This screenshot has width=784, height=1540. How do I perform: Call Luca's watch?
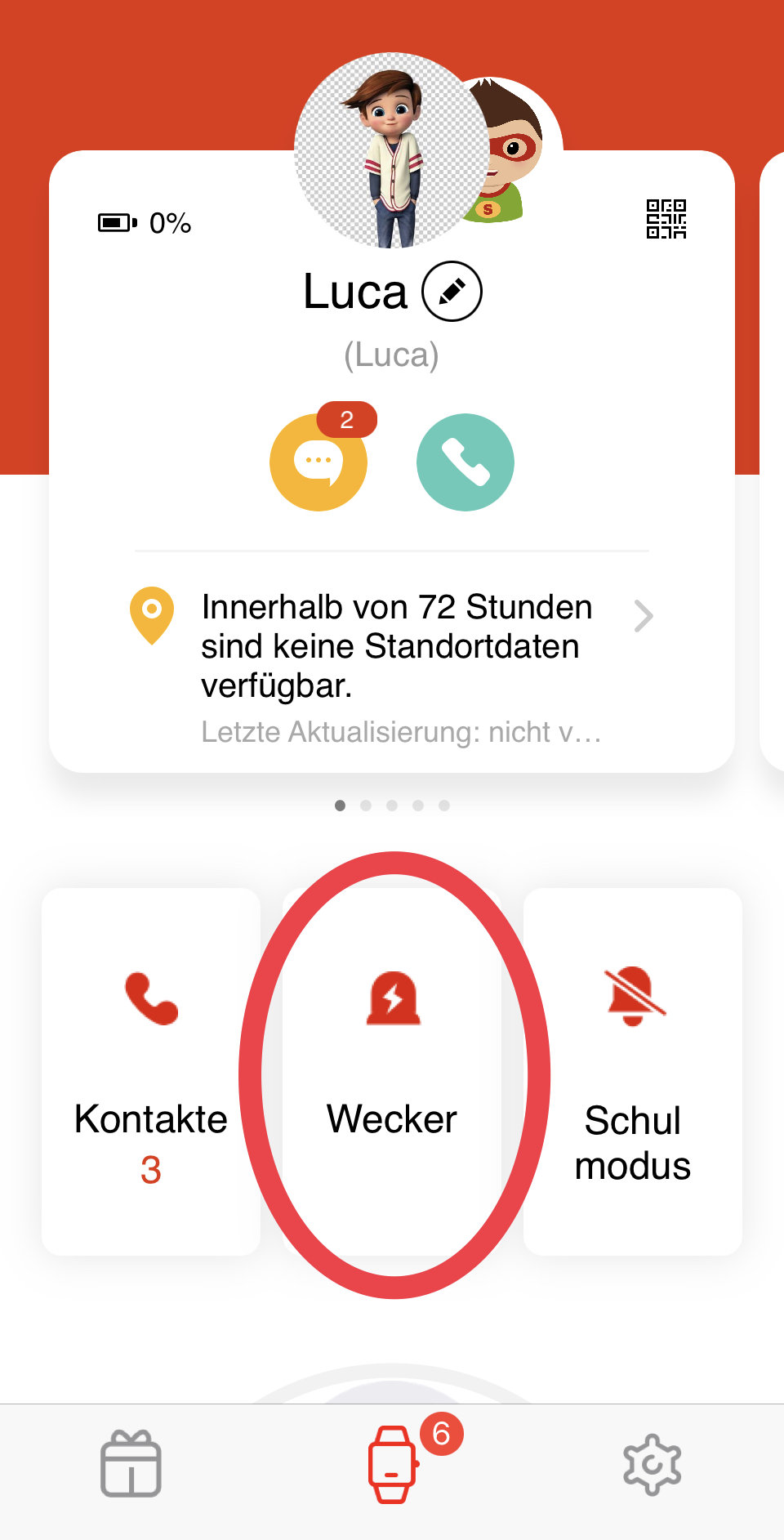click(x=465, y=462)
